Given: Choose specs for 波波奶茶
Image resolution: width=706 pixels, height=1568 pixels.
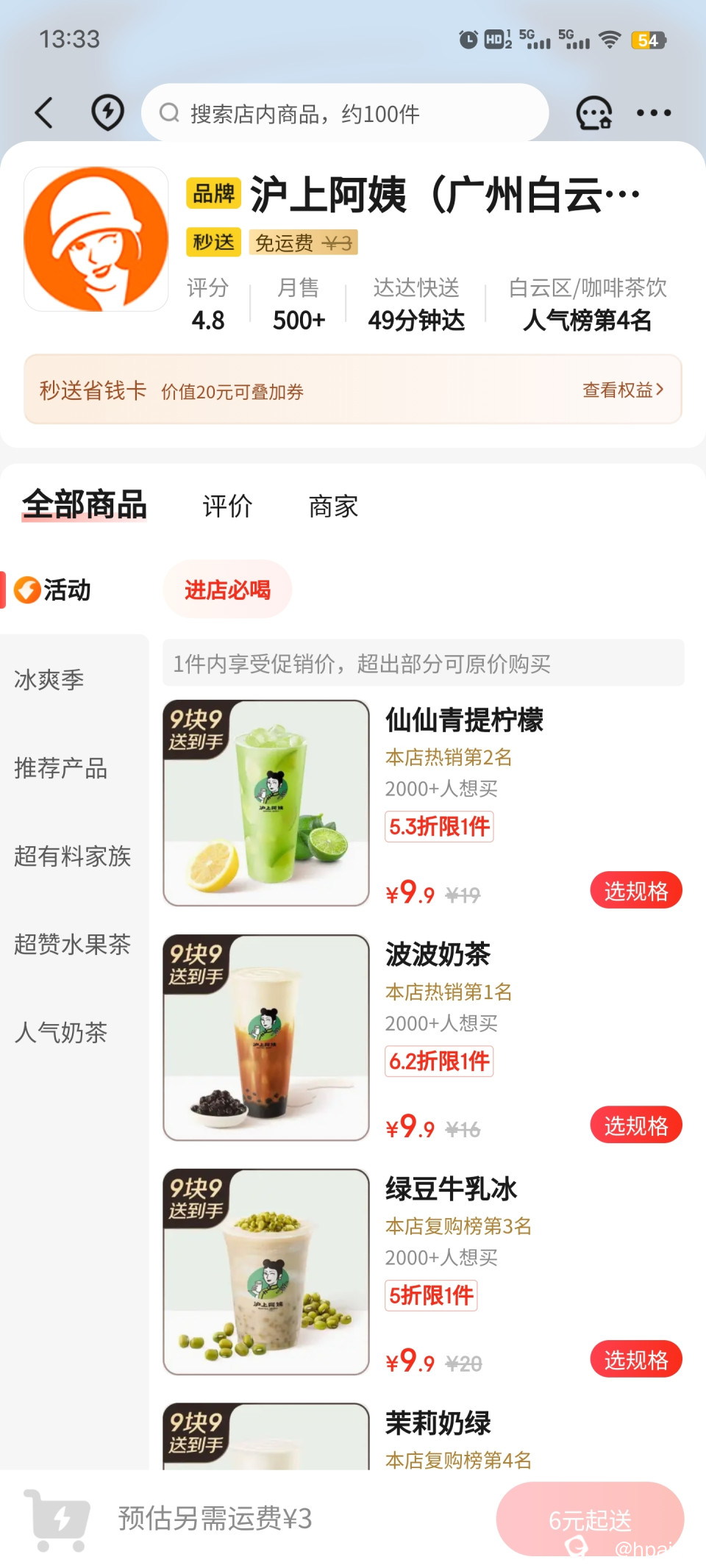Looking at the screenshot, I should pyautogui.click(x=635, y=1125).
